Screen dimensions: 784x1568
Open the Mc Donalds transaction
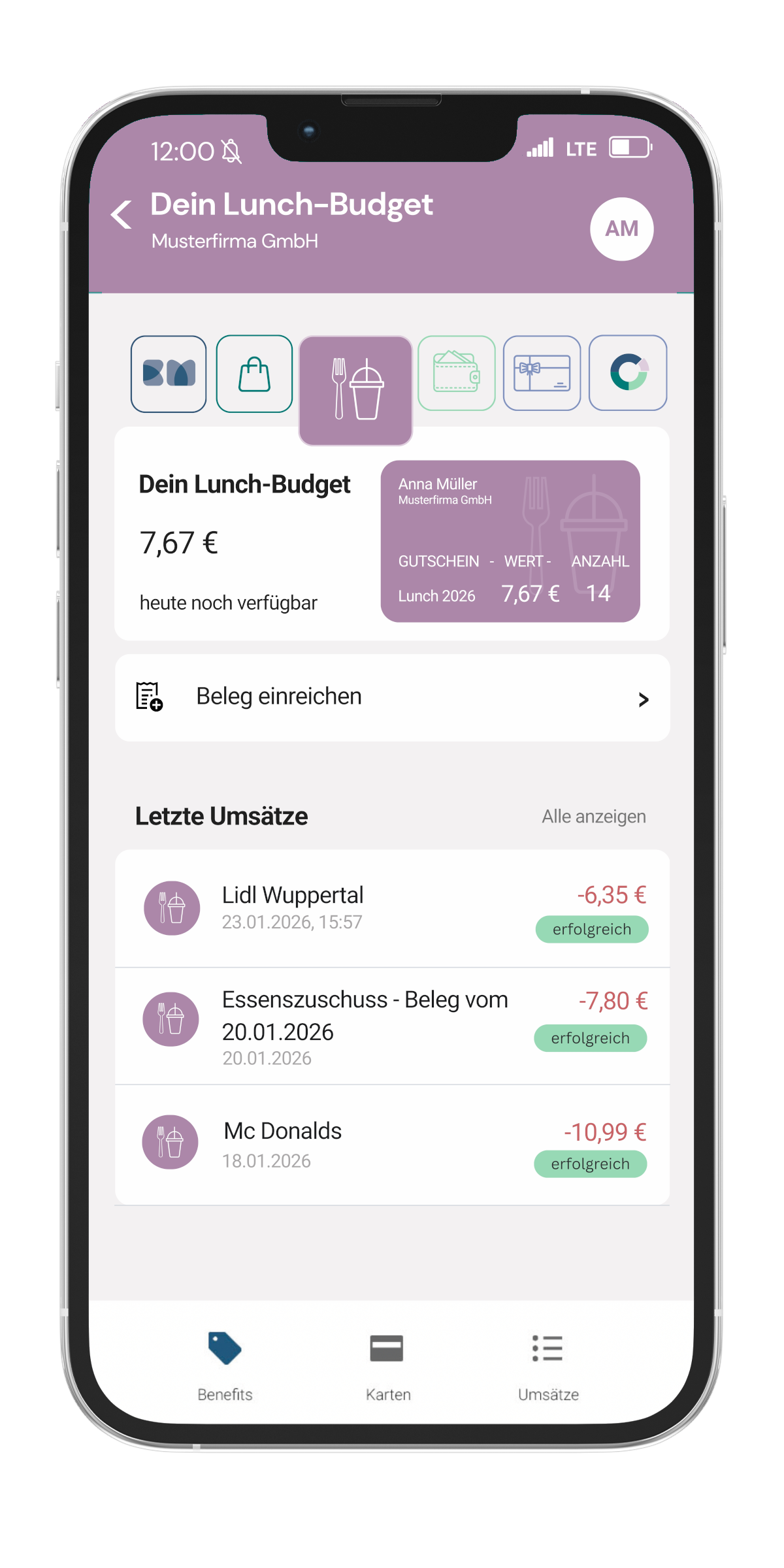(392, 1145)
